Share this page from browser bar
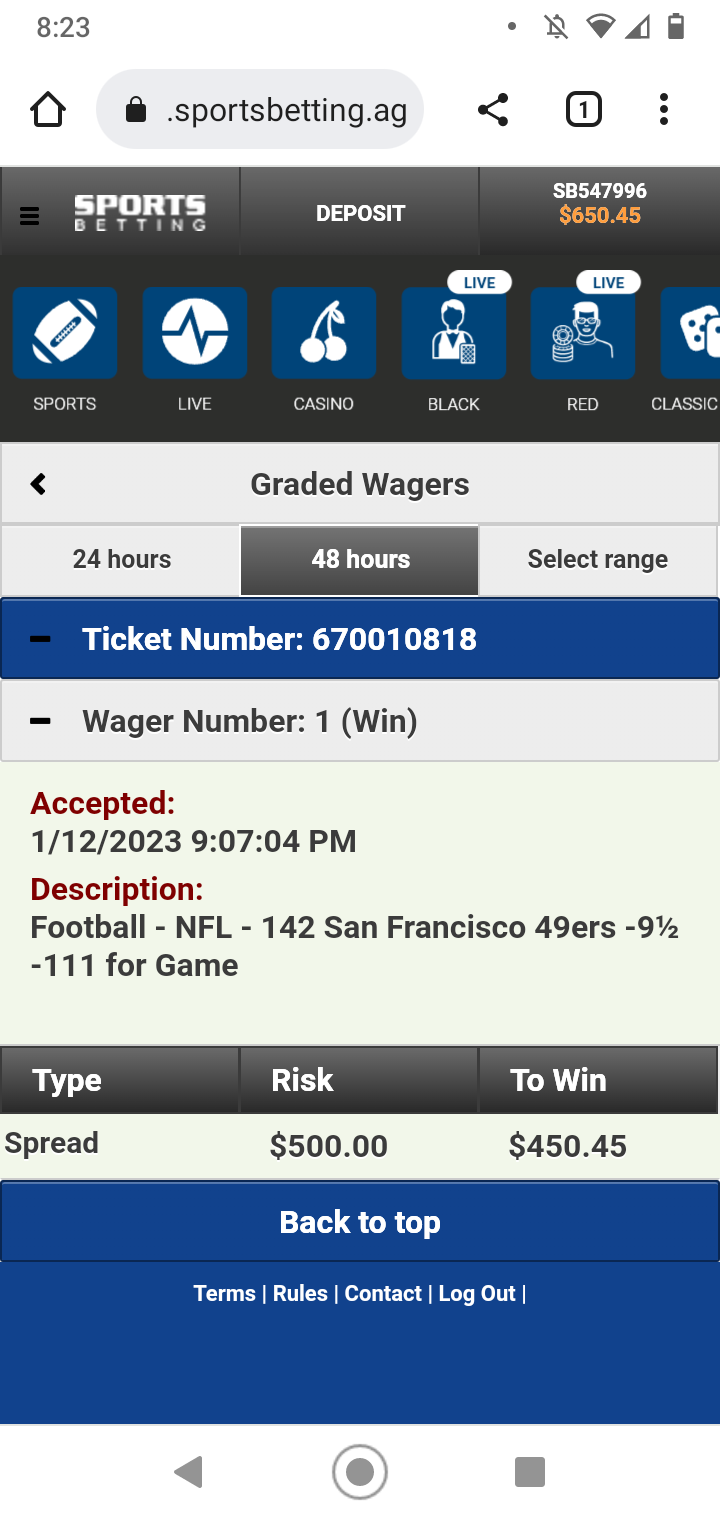 pyautogui.click(x=493, y=109)
